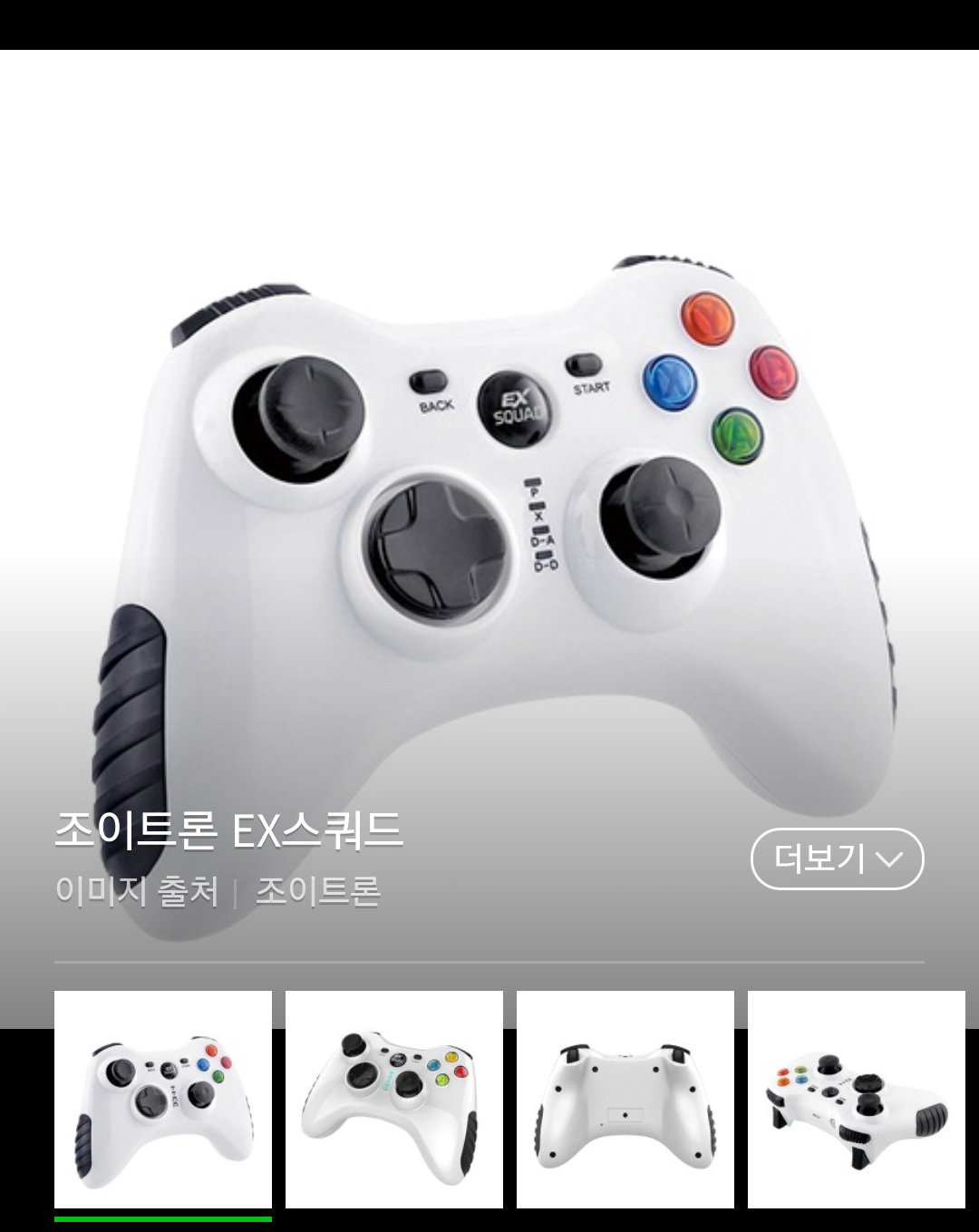View the thumbnail showing the controller's back side
The width and height of the screenshot is (979, 1232).
(625, 1099)
